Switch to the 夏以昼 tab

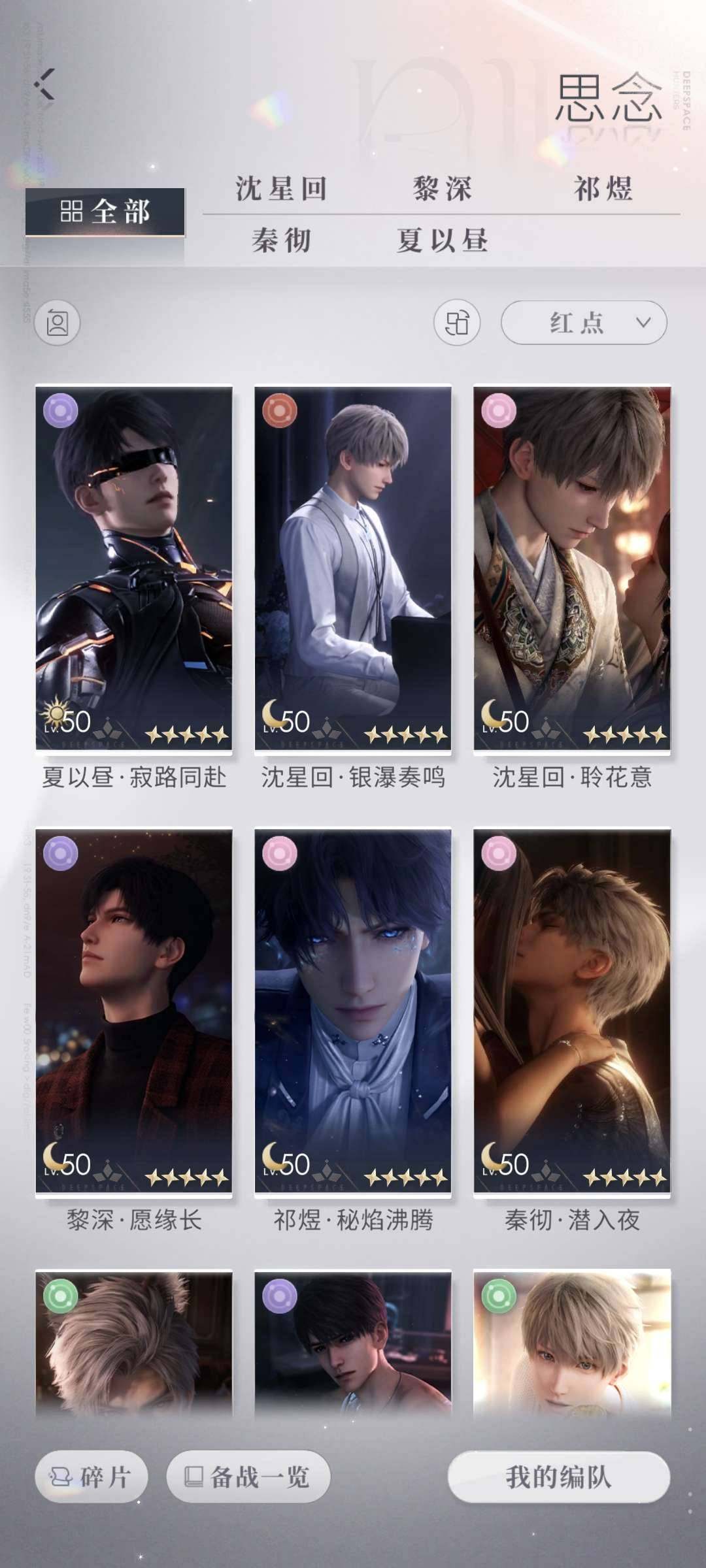tap(442, 240)
